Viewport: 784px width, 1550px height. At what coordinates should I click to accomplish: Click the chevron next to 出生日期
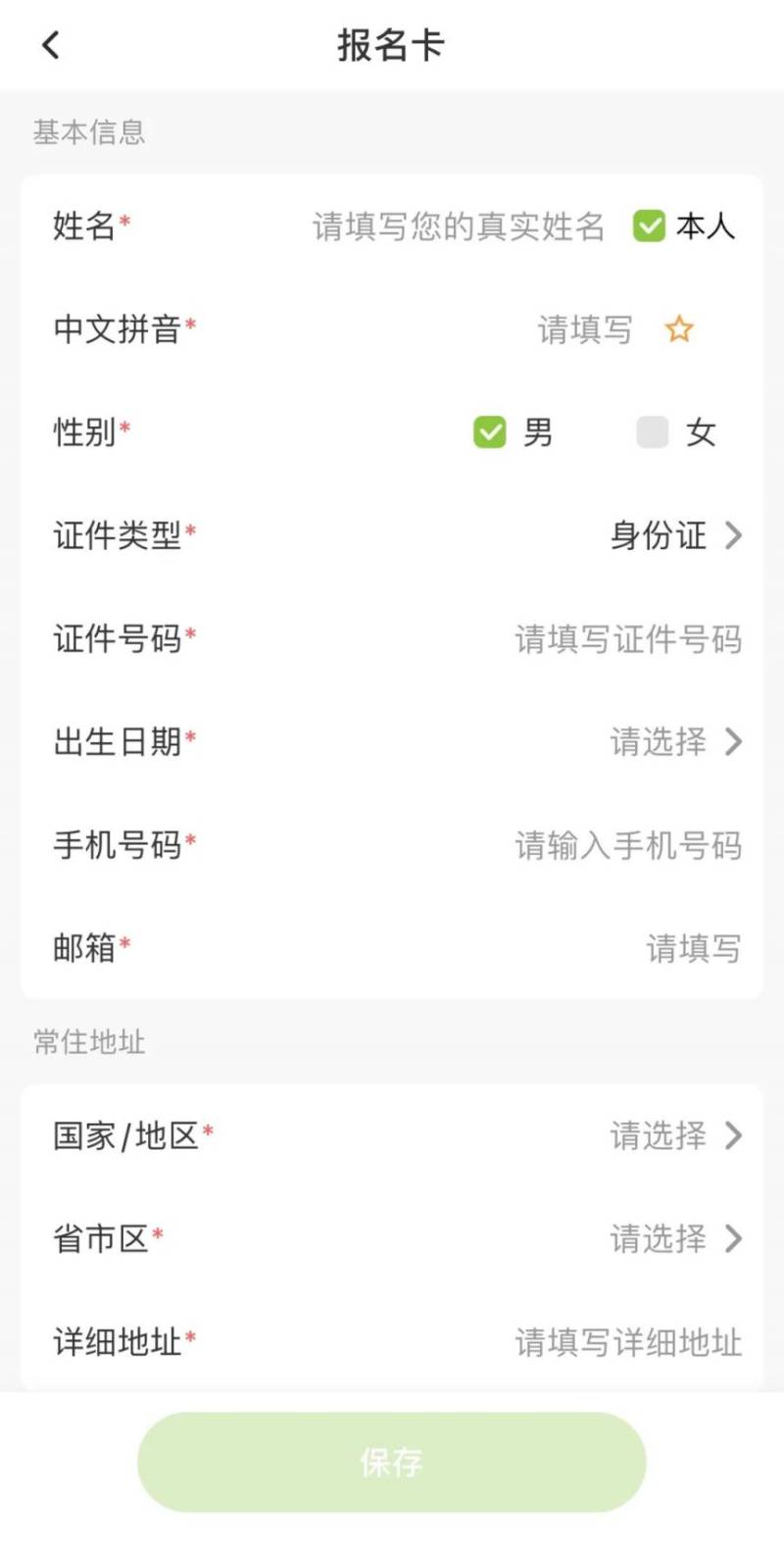coord(735,743)
